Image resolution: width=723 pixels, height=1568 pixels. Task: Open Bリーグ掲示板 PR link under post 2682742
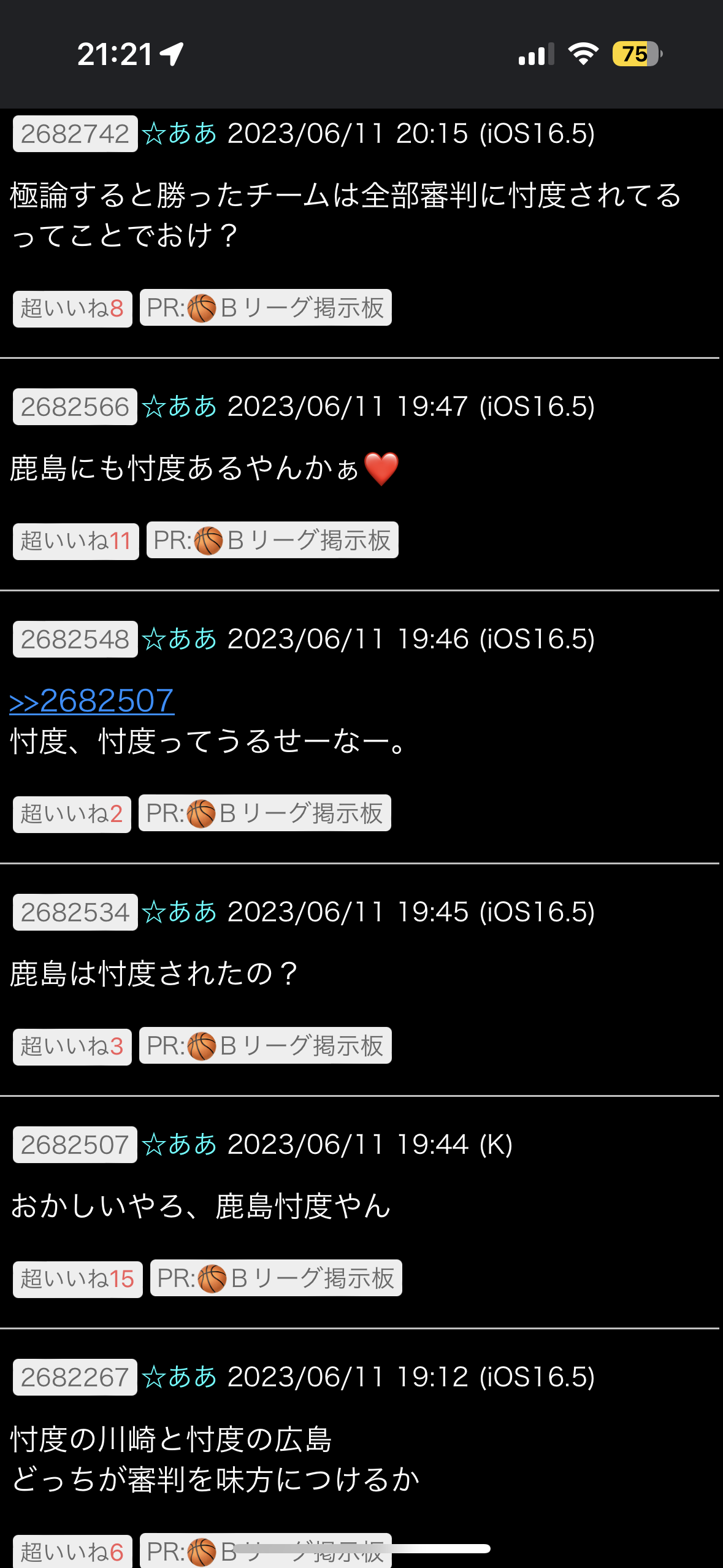[x=266, y=307]
